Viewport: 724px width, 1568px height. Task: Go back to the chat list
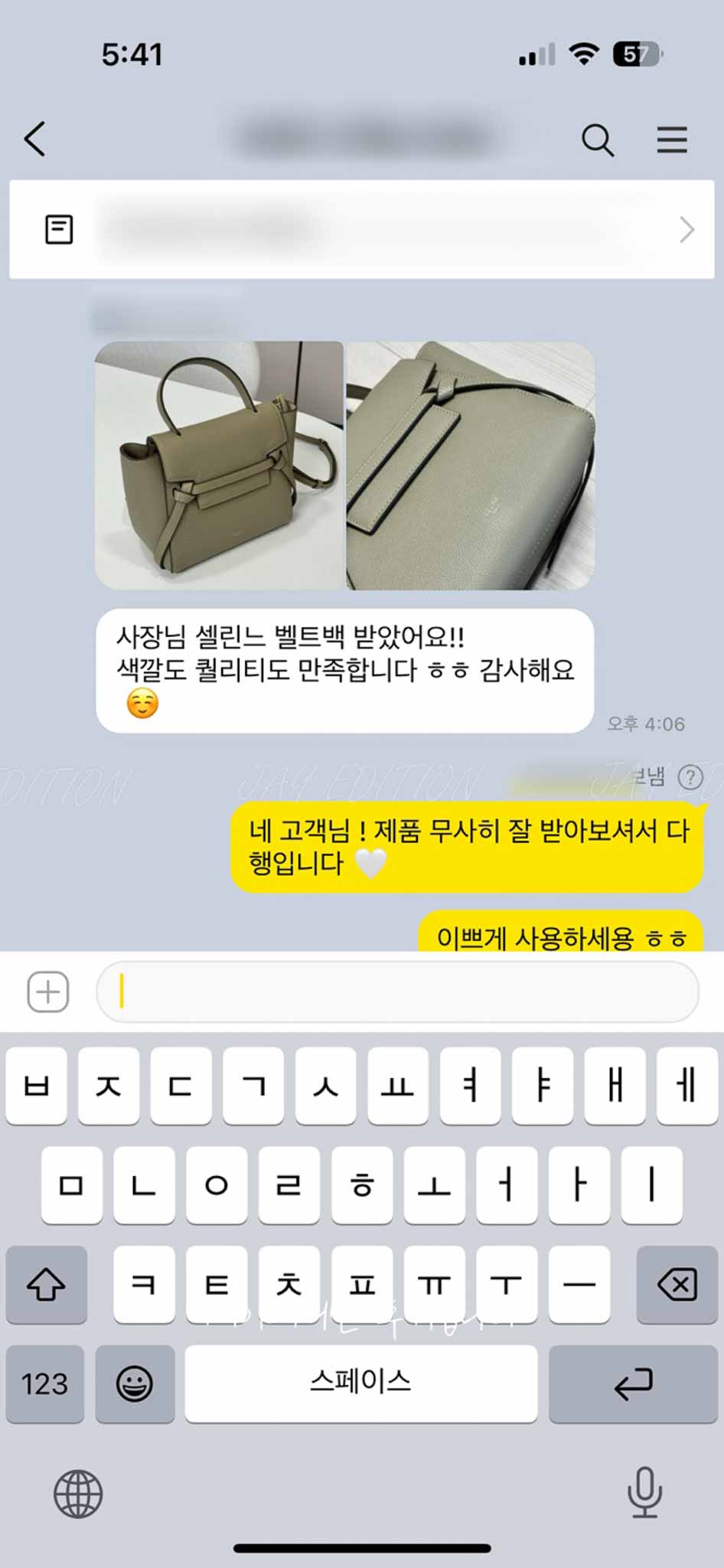tap(35, 139)
